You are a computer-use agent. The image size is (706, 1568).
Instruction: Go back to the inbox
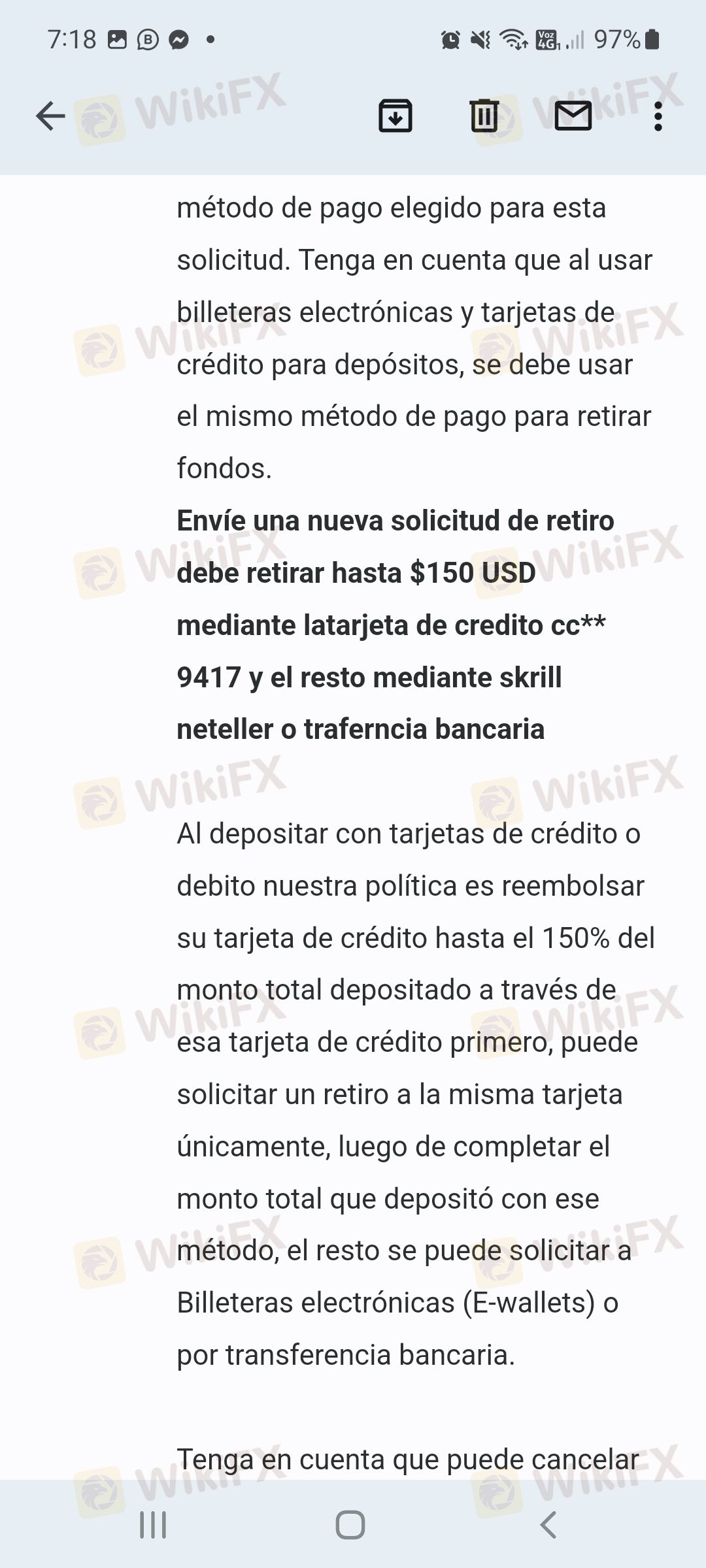click(x=50, y=116)
